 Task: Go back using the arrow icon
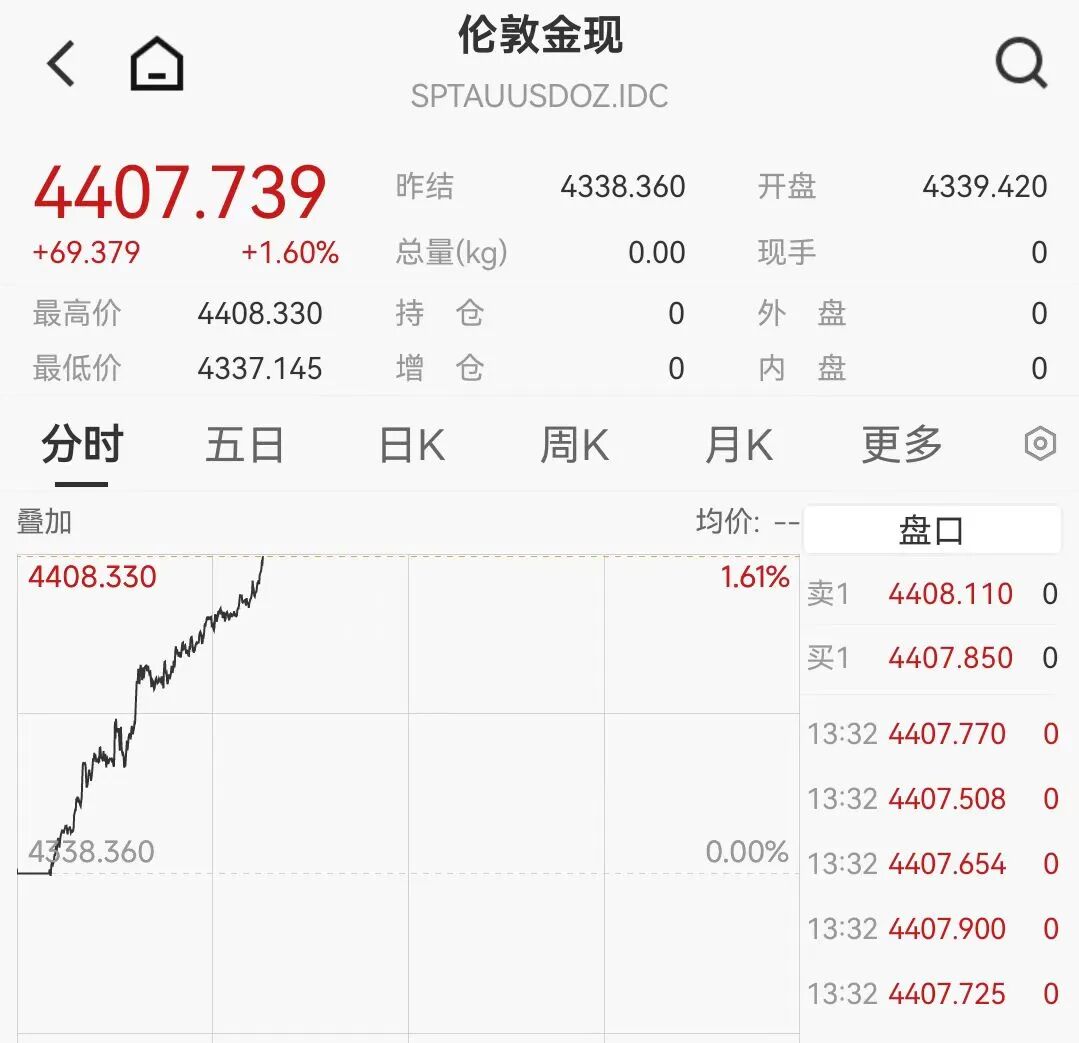coord(62,65)
